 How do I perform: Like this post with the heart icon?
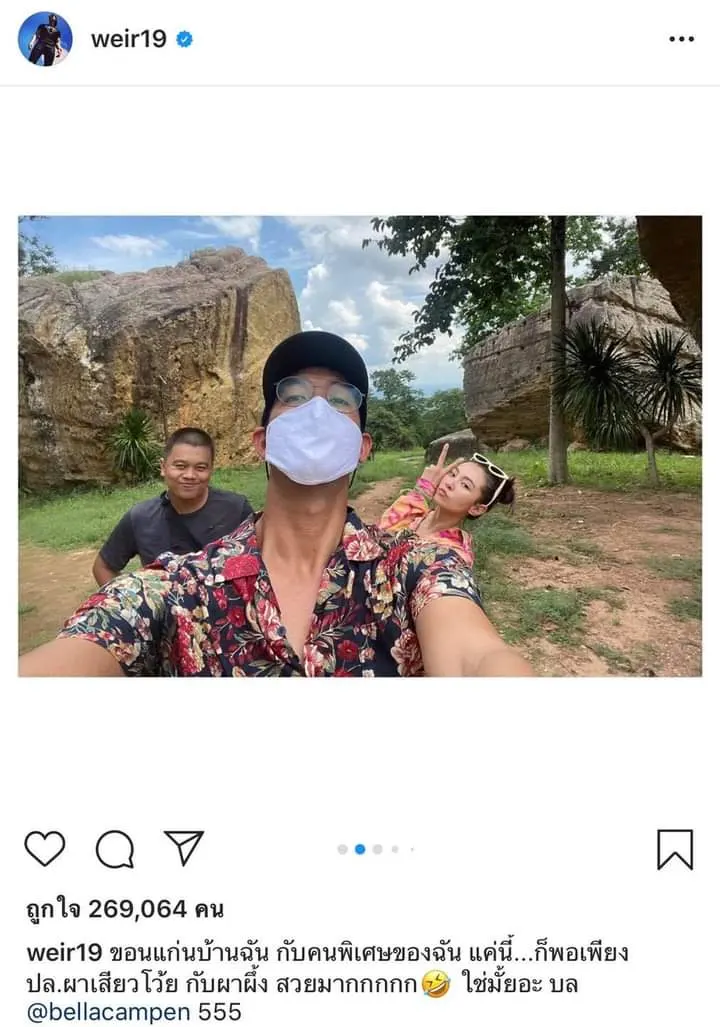coord(45,849)
